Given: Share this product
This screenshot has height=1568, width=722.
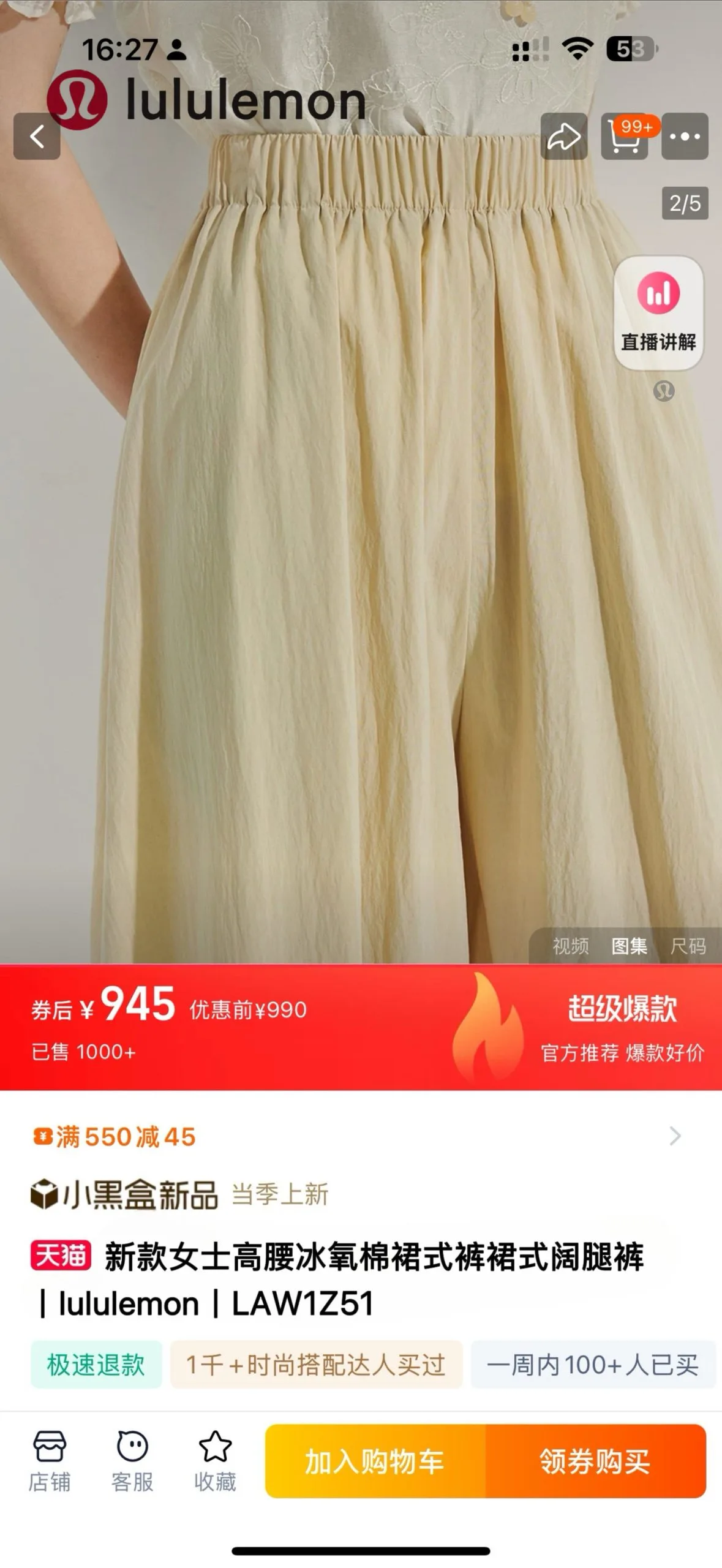Looking at the screenshot, I should pos(563,136).
